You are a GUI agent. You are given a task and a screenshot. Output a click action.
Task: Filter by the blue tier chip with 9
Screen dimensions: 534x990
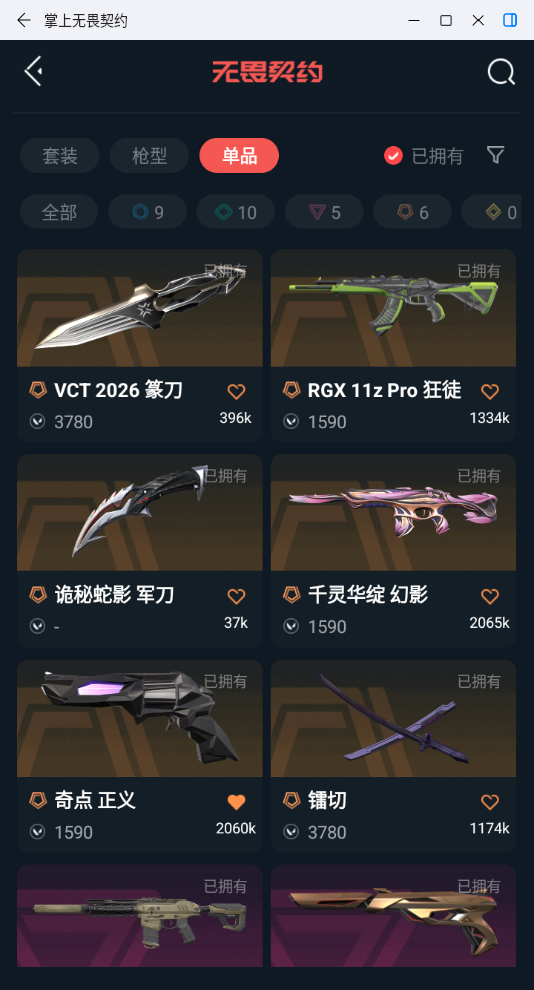tap(148, 212)
